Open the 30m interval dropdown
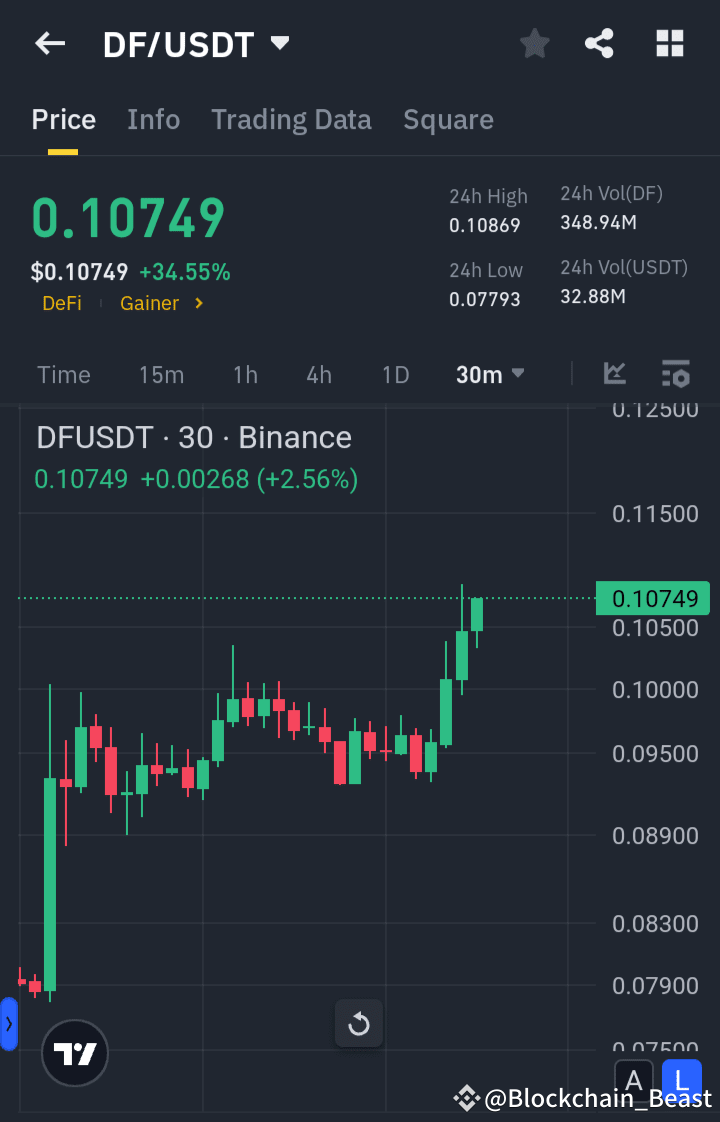The width and height of the screenshot is (720, 1122). (x=489, y=374)
